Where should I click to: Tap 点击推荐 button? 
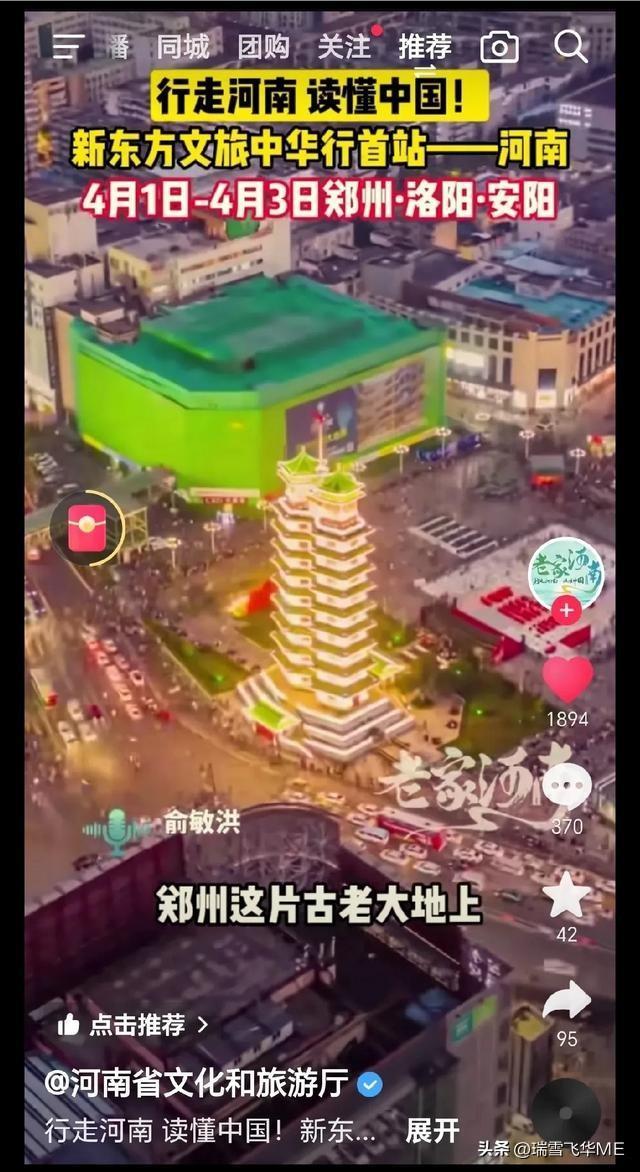pos(134,1025)
